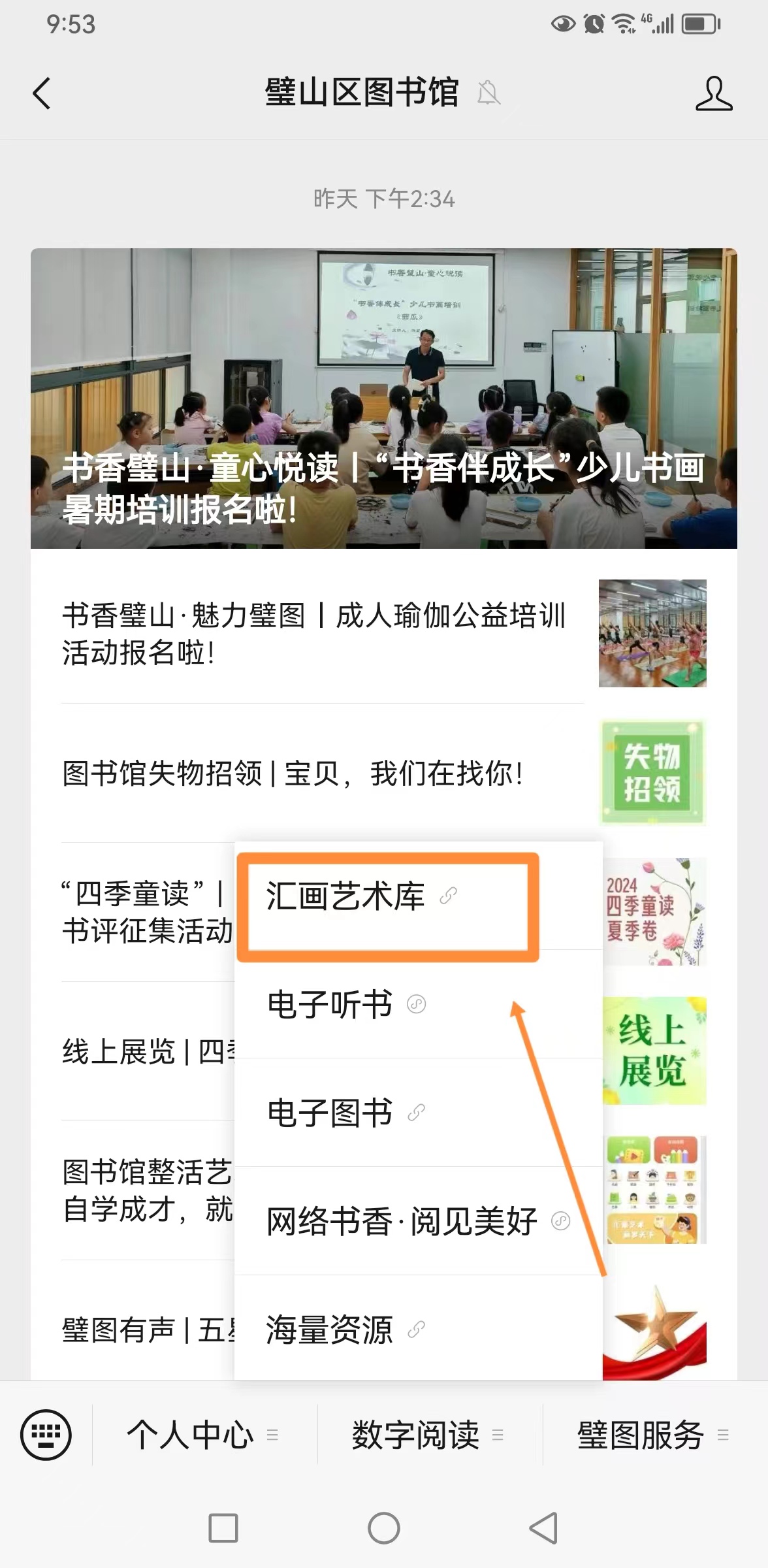Switch to keyboard input mode
768x1568 pixels.
[46, 1435]
